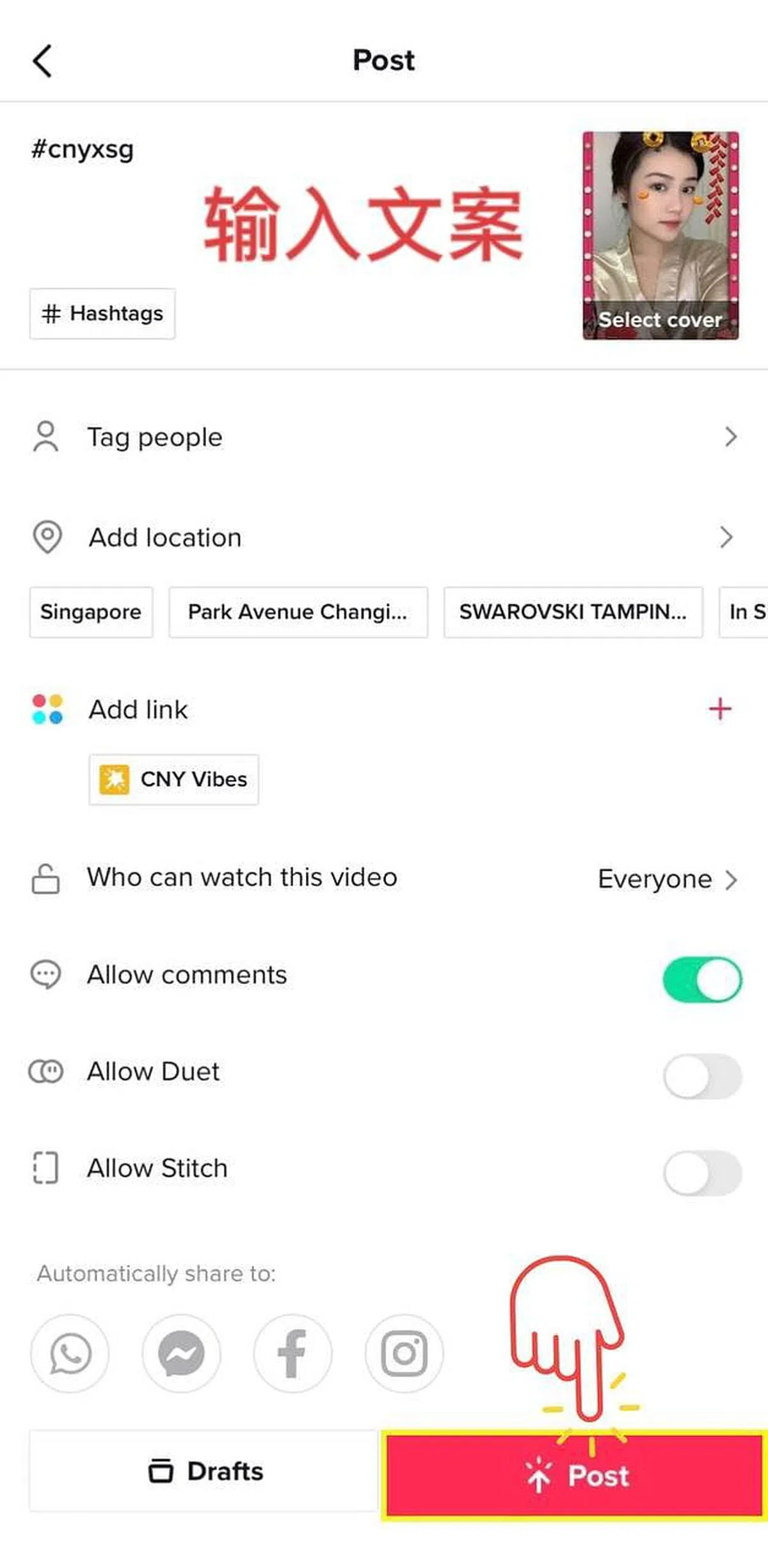Open the Hashtags chip
This screenshot has height=1568, width=768.
click(102, 314)
